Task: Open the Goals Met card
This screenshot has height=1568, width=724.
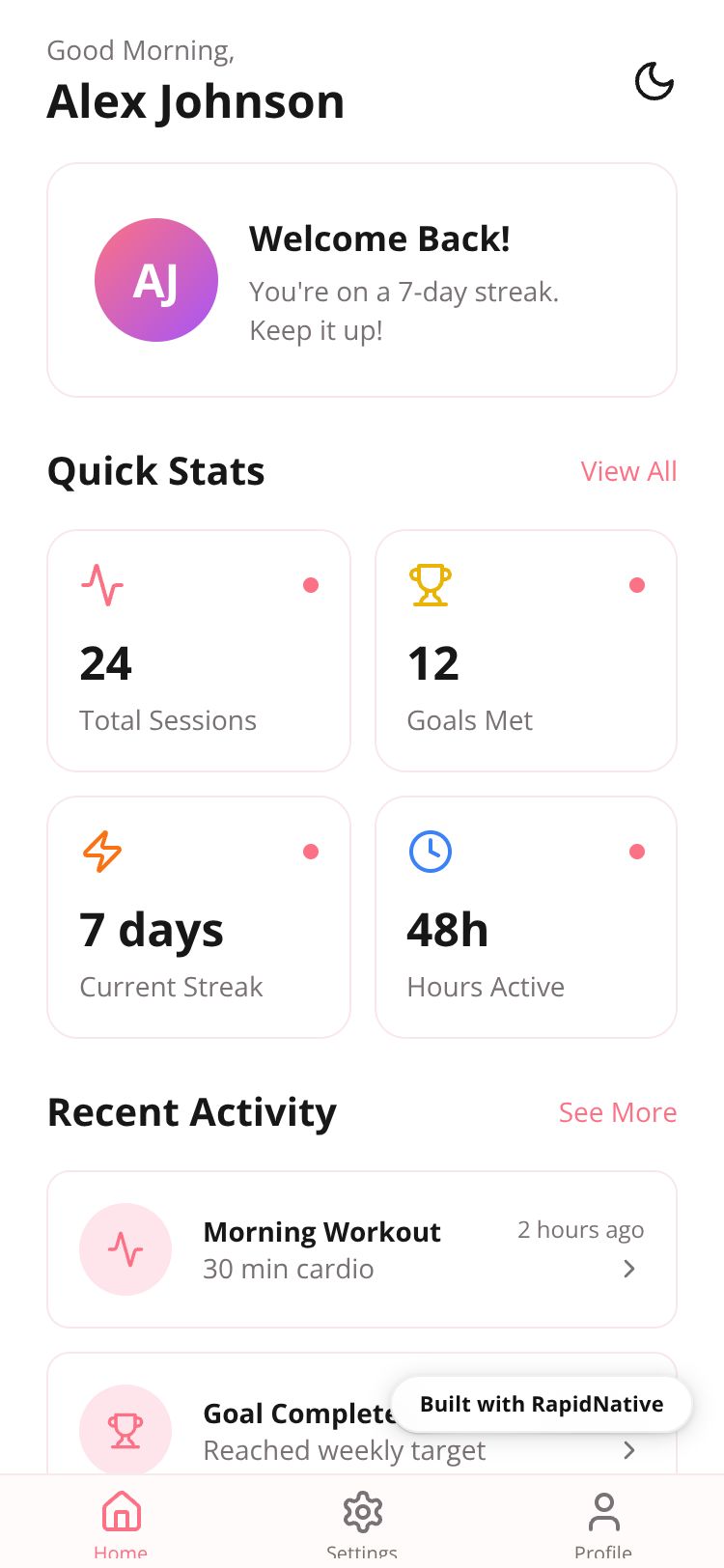Action: (x=526, y=651)
